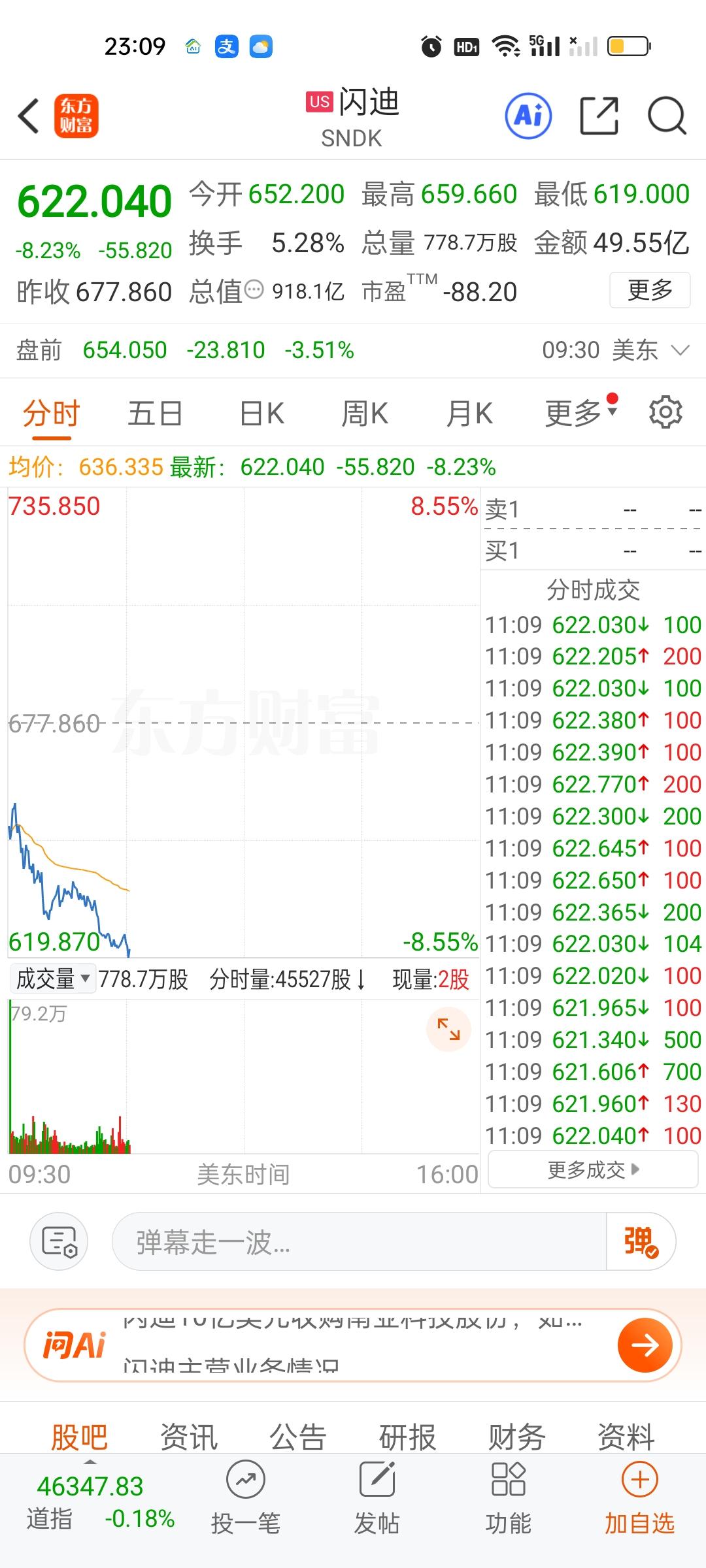The image size is (706, 1568).
Task: Open the AI assistant
Action: pos(528,115)
